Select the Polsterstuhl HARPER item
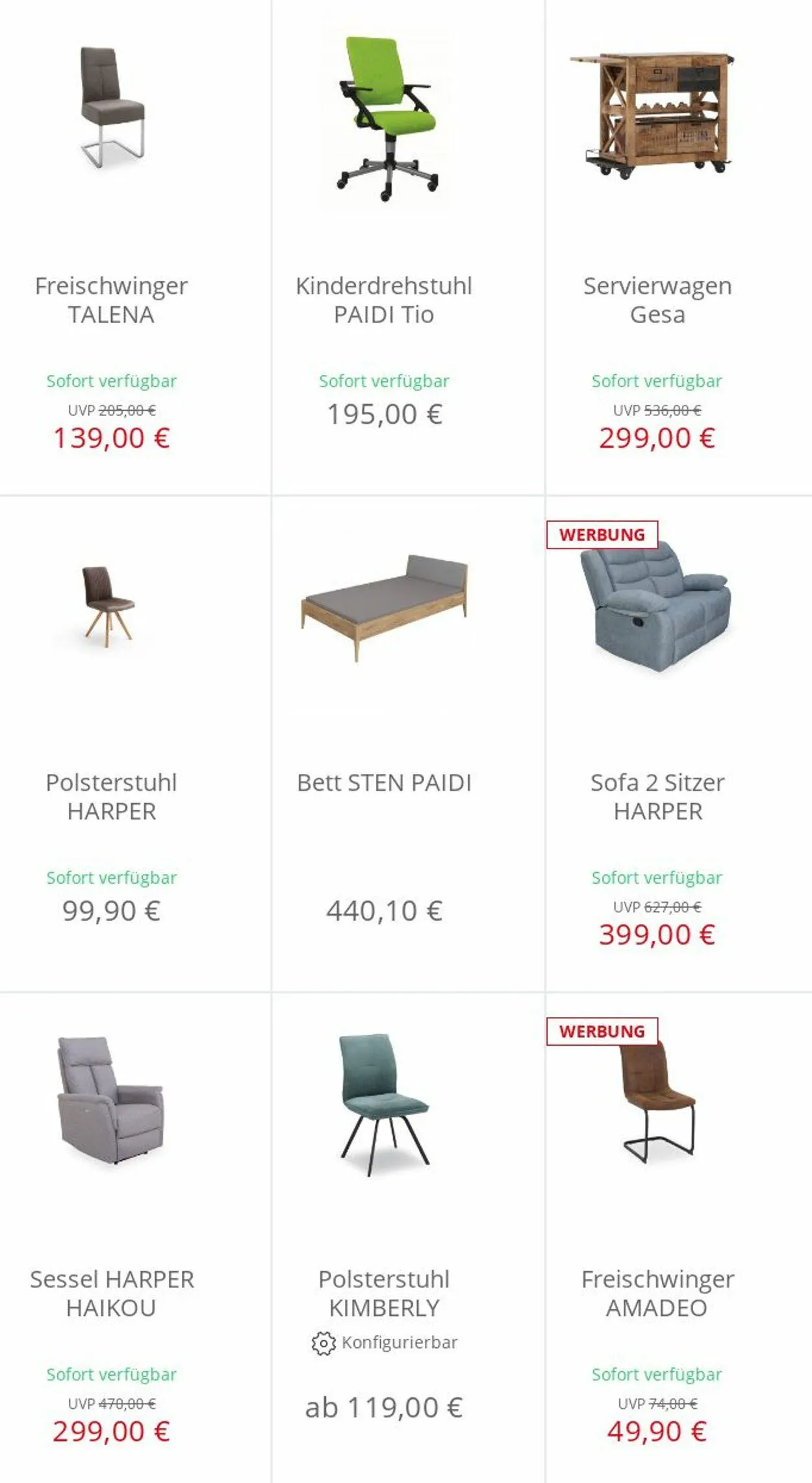 coord(135,744)
